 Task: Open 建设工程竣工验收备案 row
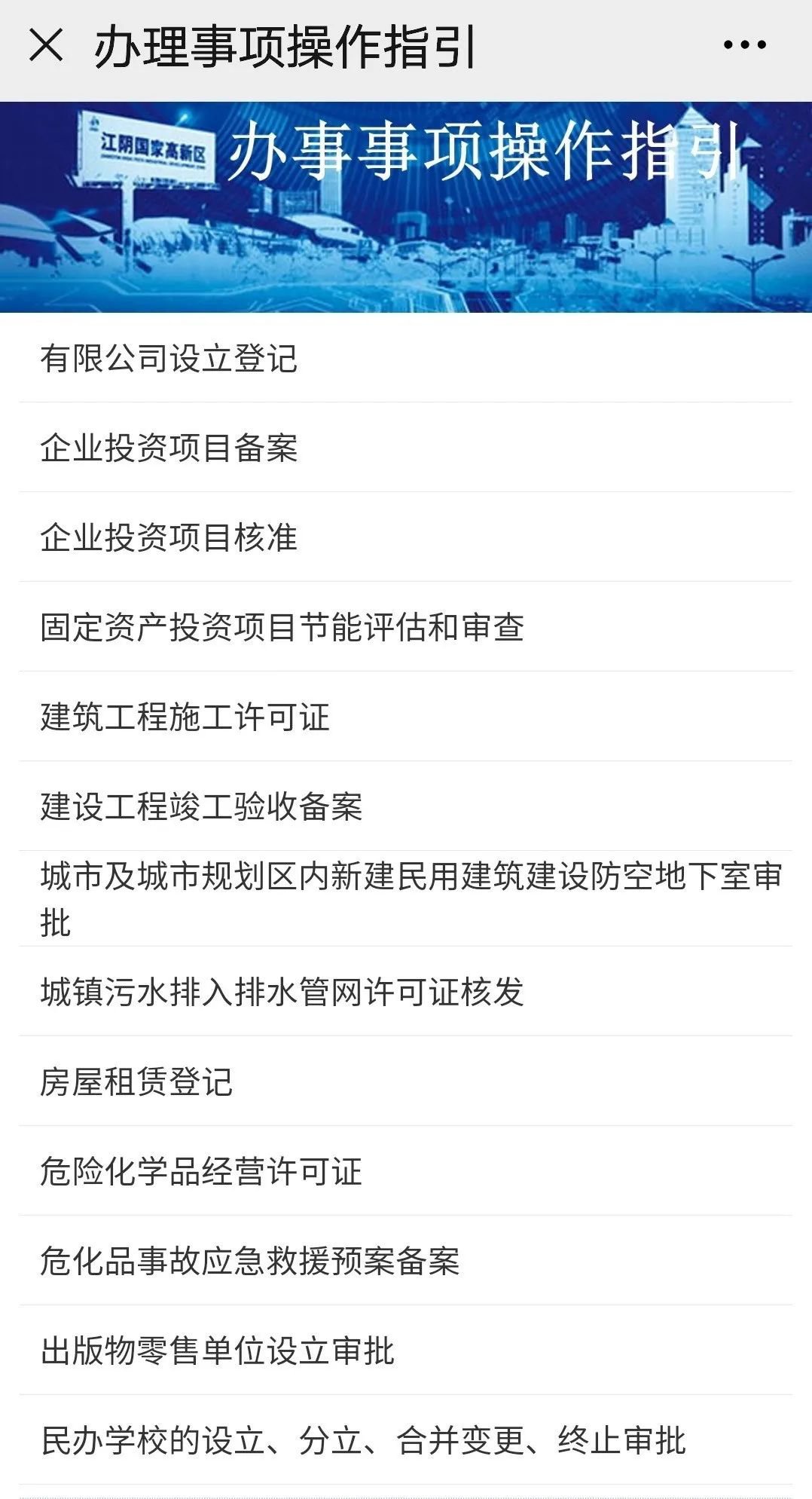(x=406, y=806)
